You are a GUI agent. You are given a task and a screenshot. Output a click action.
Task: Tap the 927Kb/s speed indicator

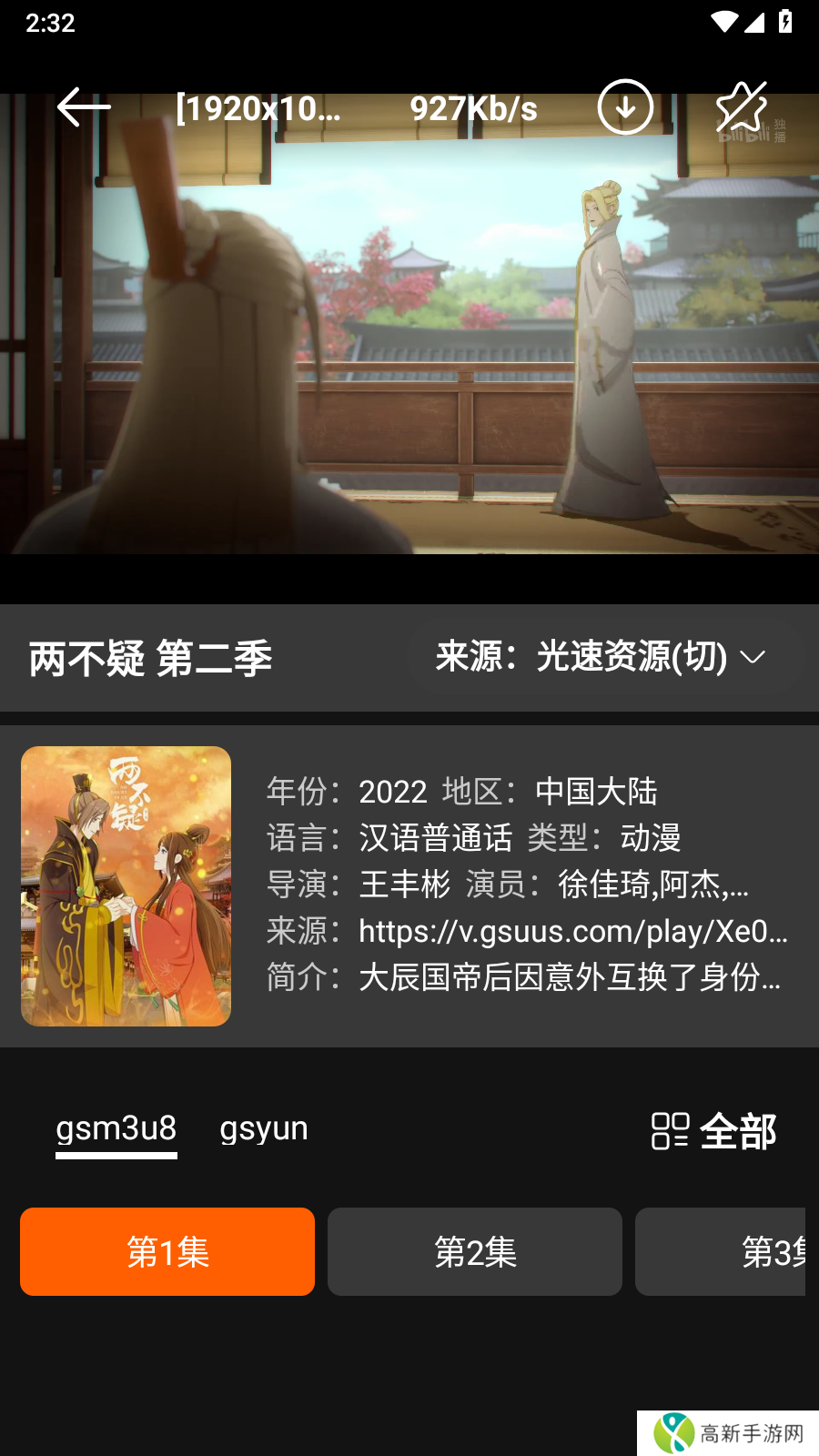click(x=474, y=107)
